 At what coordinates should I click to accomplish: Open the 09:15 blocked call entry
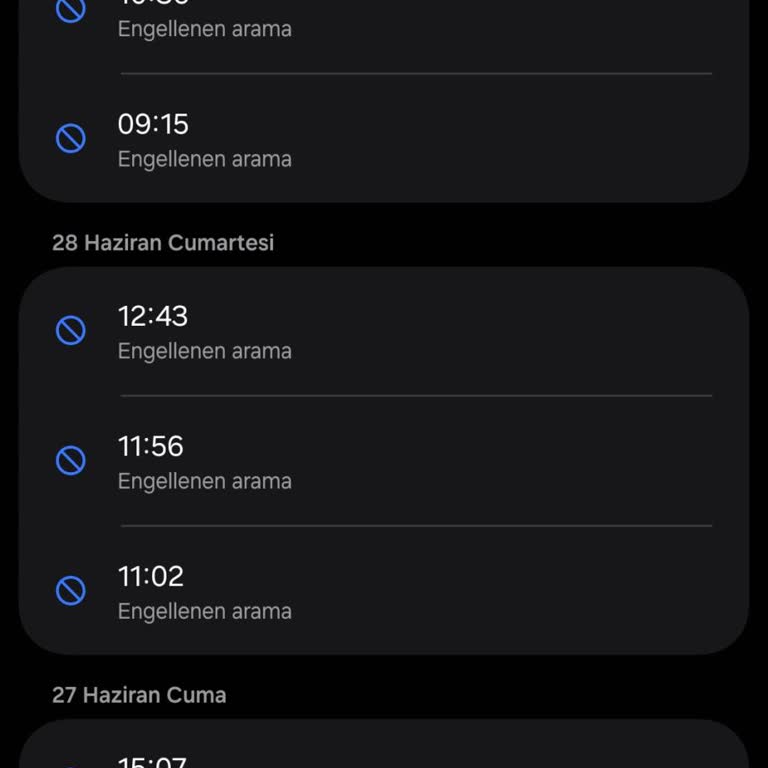(x=384, y=139)
